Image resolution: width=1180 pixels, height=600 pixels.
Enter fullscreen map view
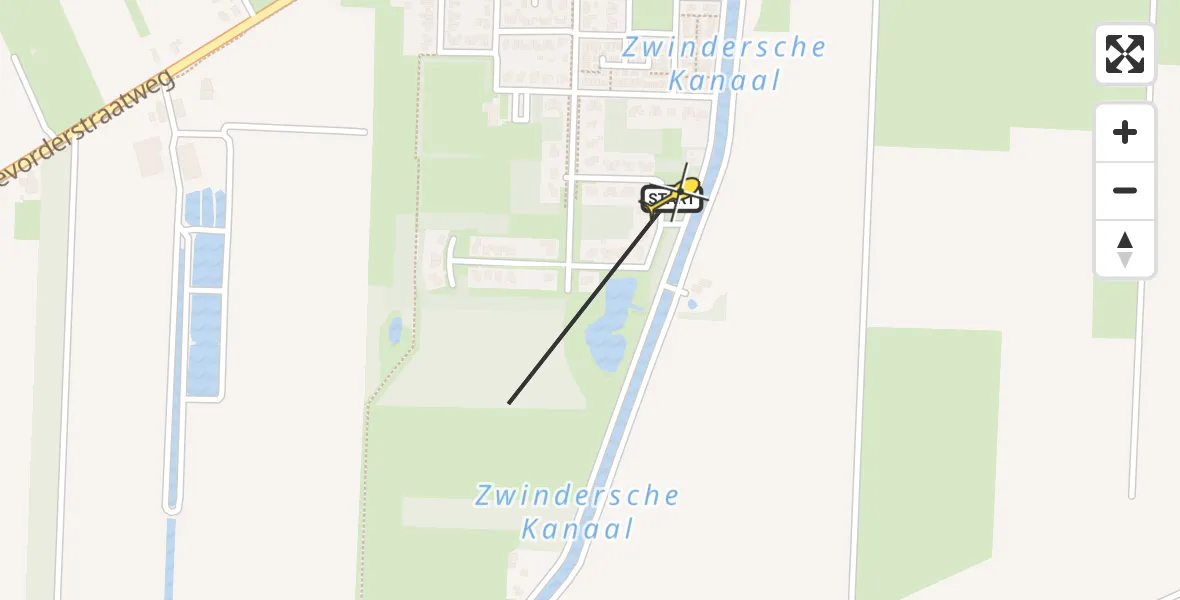1125,54
